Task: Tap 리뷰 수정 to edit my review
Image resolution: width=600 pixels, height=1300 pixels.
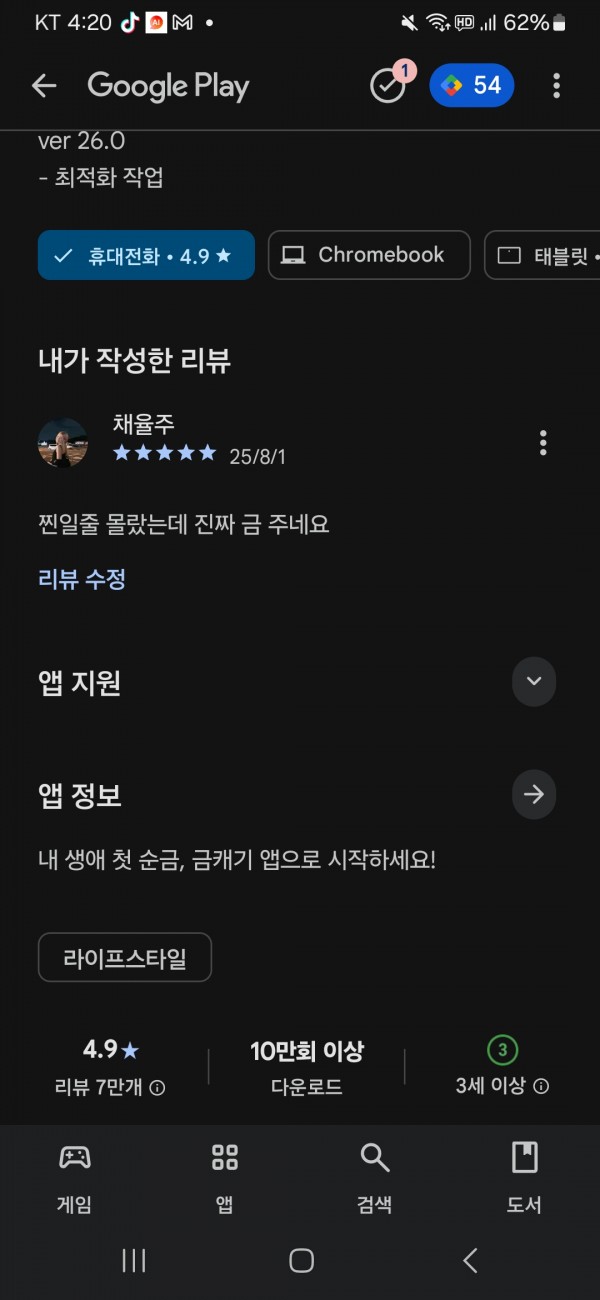Action: tap(82, 579)
